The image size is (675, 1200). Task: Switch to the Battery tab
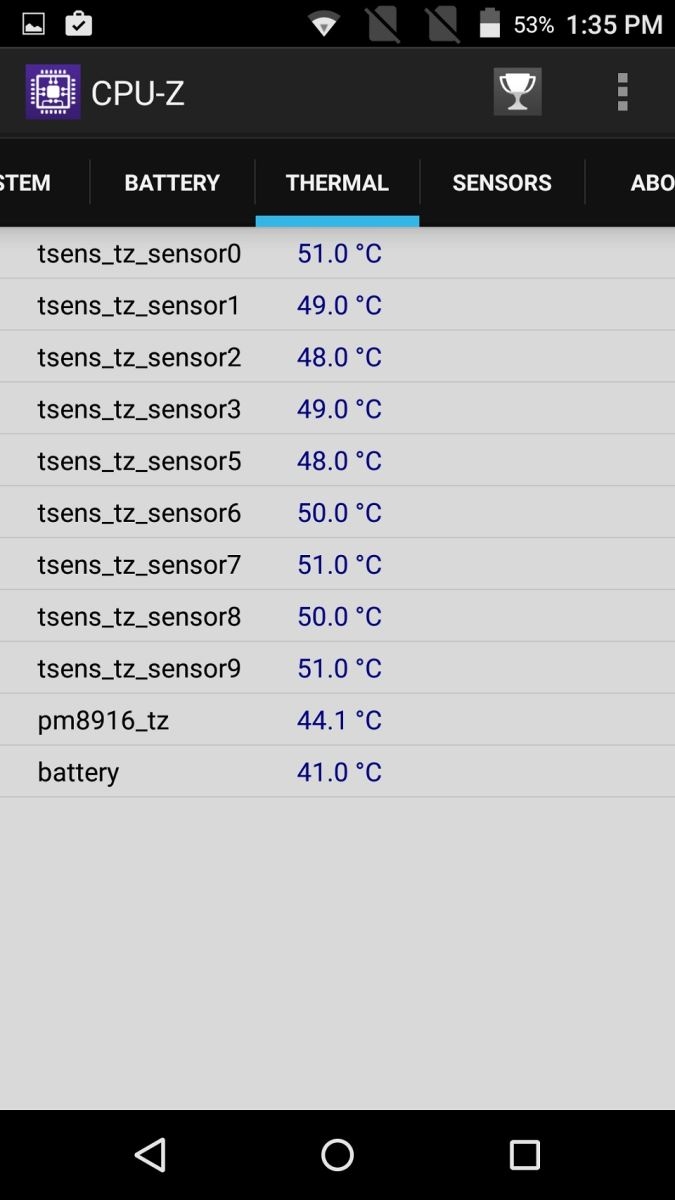click(x=172, y=183)
